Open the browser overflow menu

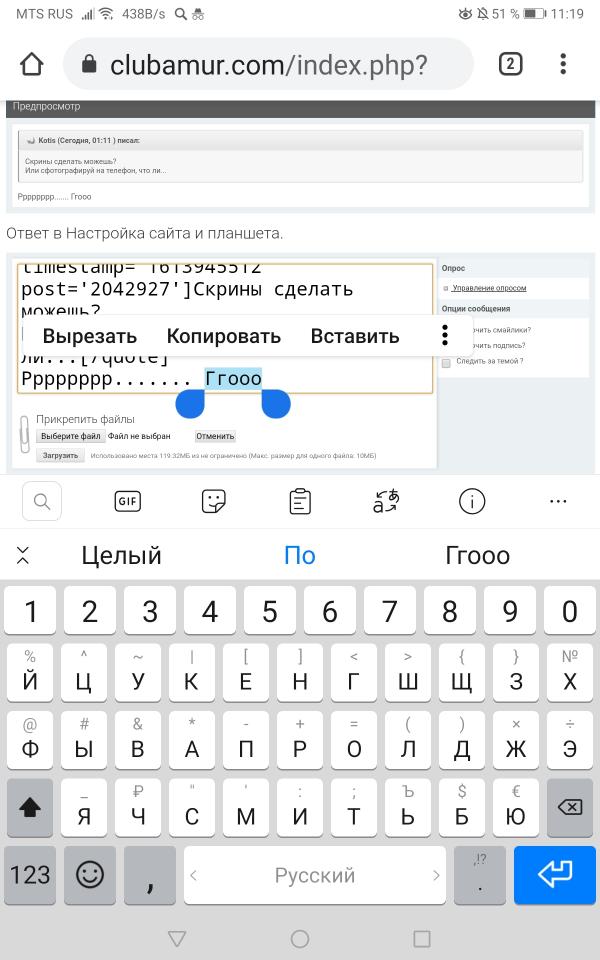563,65
